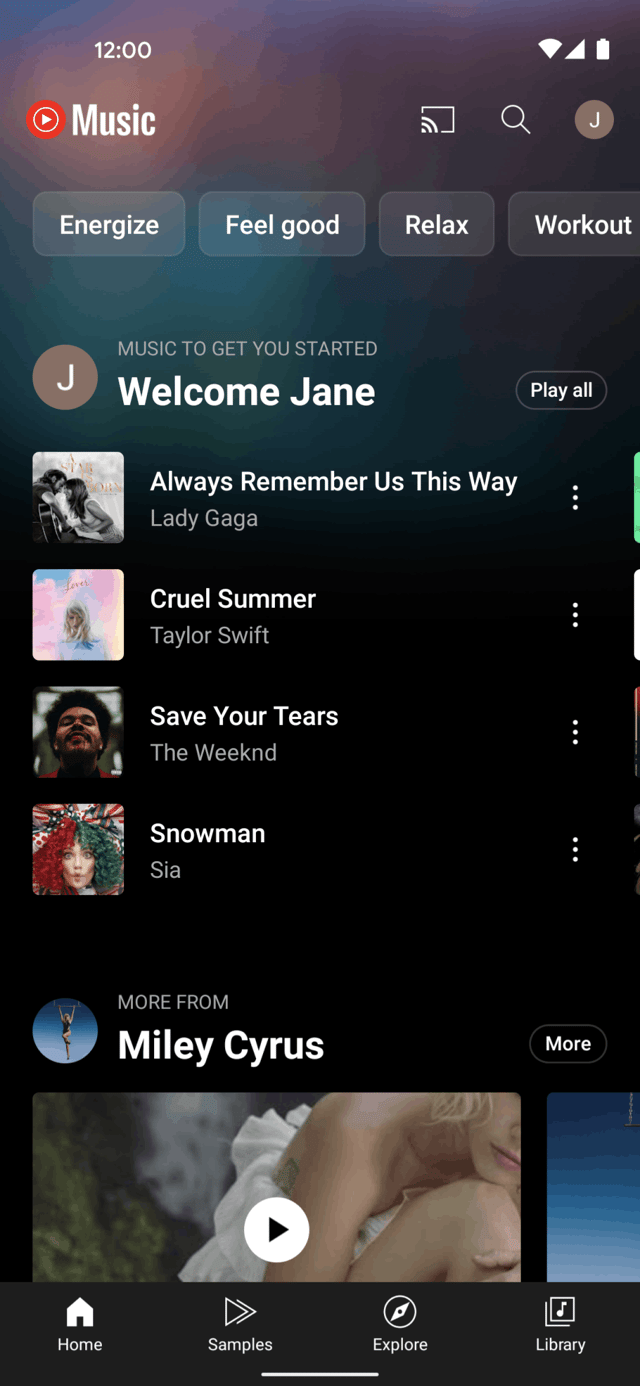Go to the Library tab
This screenshot has height=1386, width=640.
pyautogui.click(x=560, y=1325)
